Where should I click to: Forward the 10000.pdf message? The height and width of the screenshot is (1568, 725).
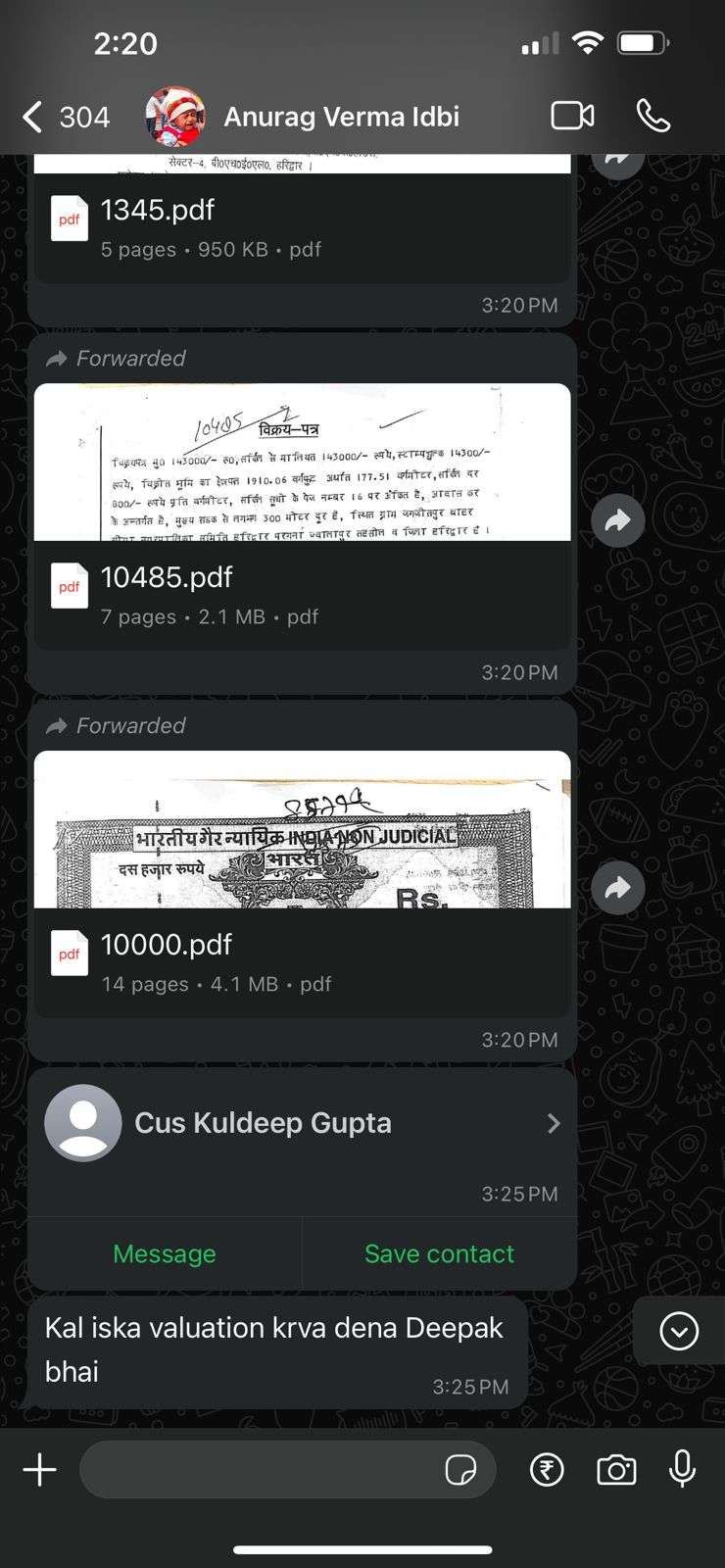pyautogui.click(x=617, y=888)
